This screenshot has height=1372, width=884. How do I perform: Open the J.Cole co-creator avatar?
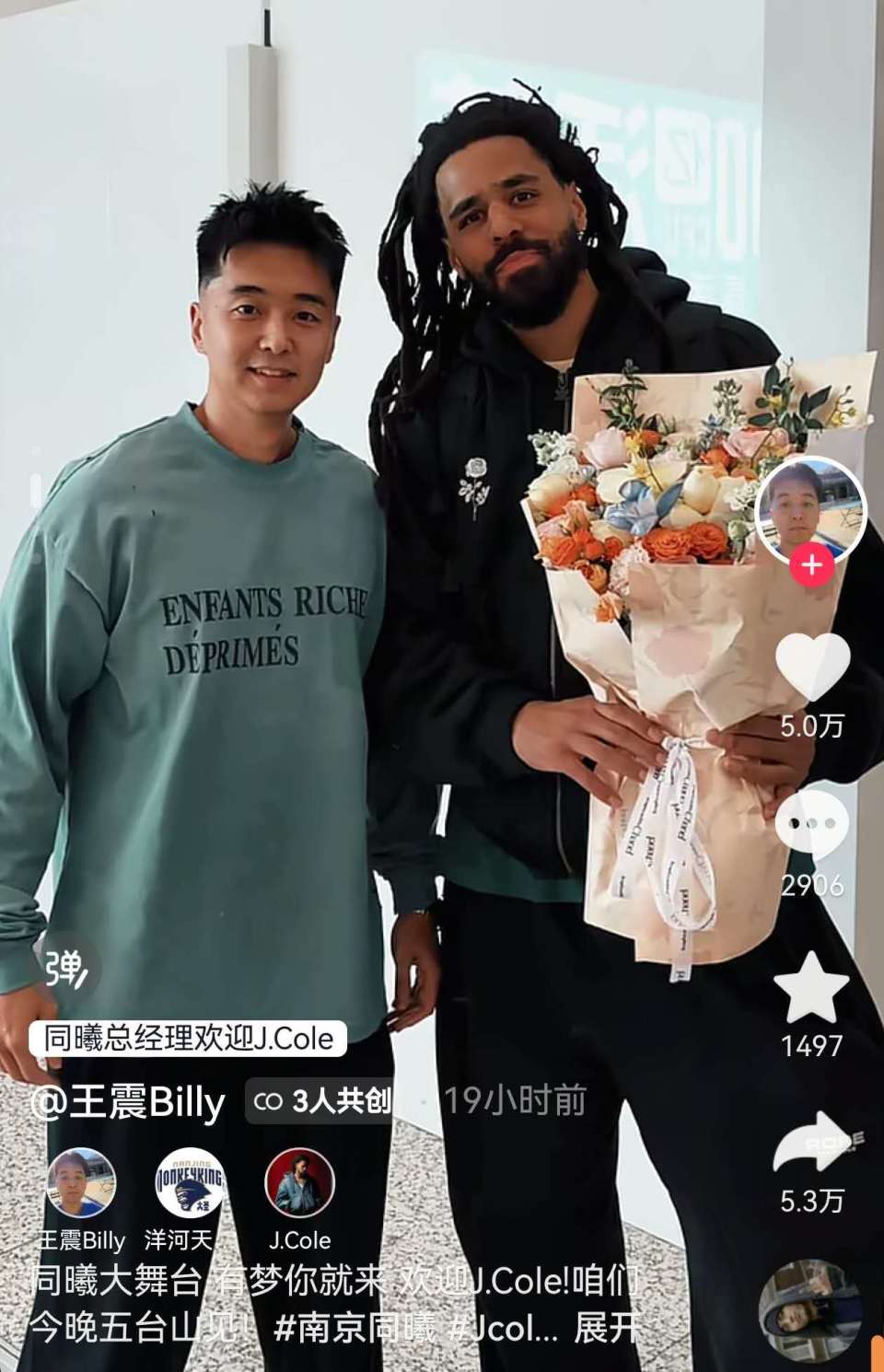(x=301, y=1181)
